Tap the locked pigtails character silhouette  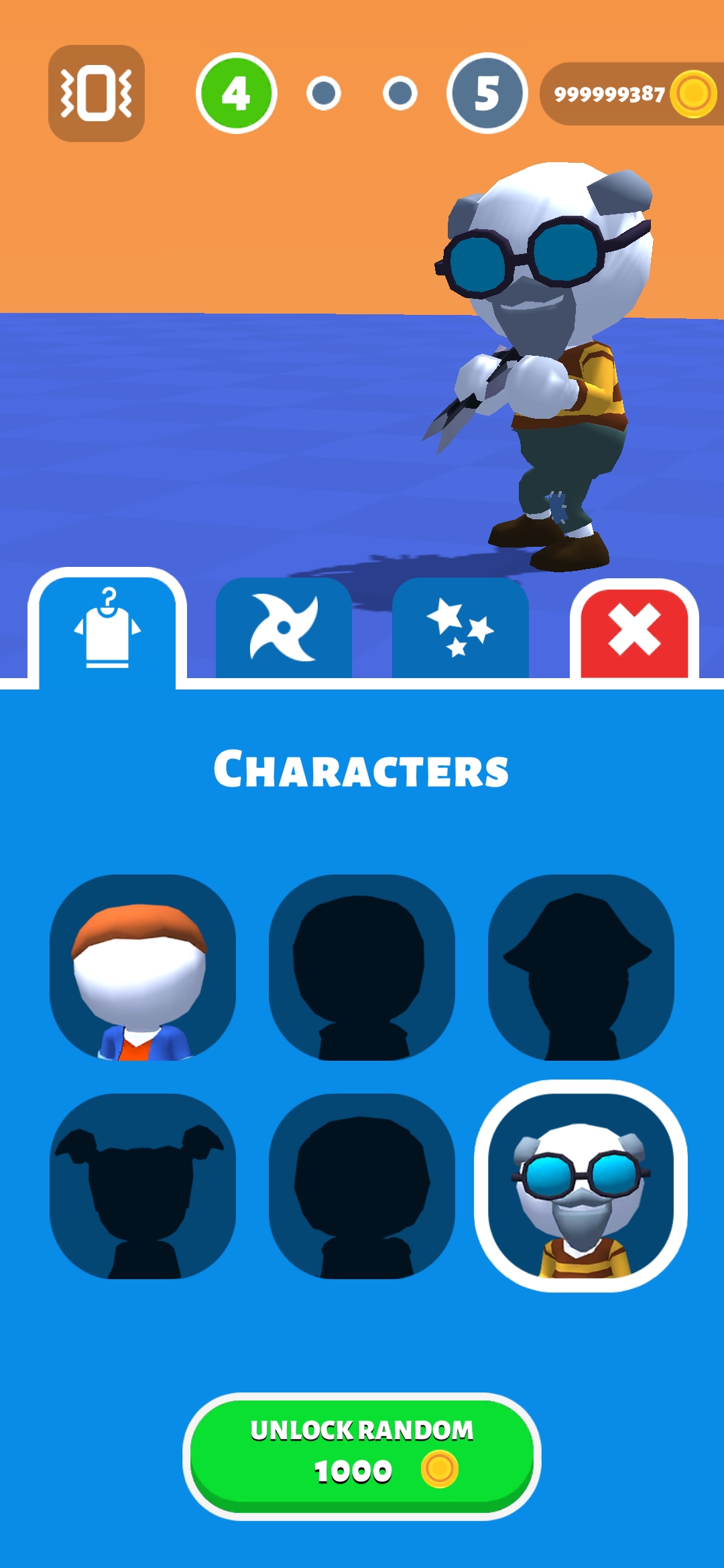click(143, 1185)
